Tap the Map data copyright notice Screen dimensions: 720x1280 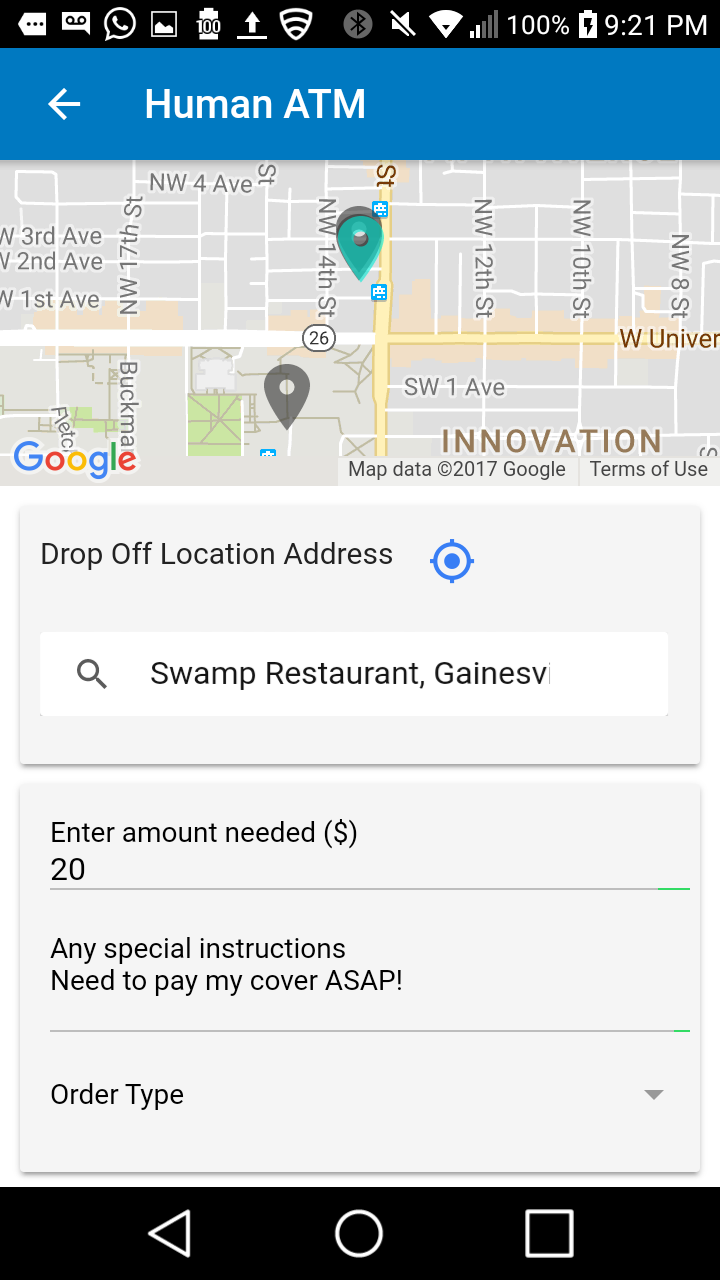pyautogui.click(x=456, y=468)
